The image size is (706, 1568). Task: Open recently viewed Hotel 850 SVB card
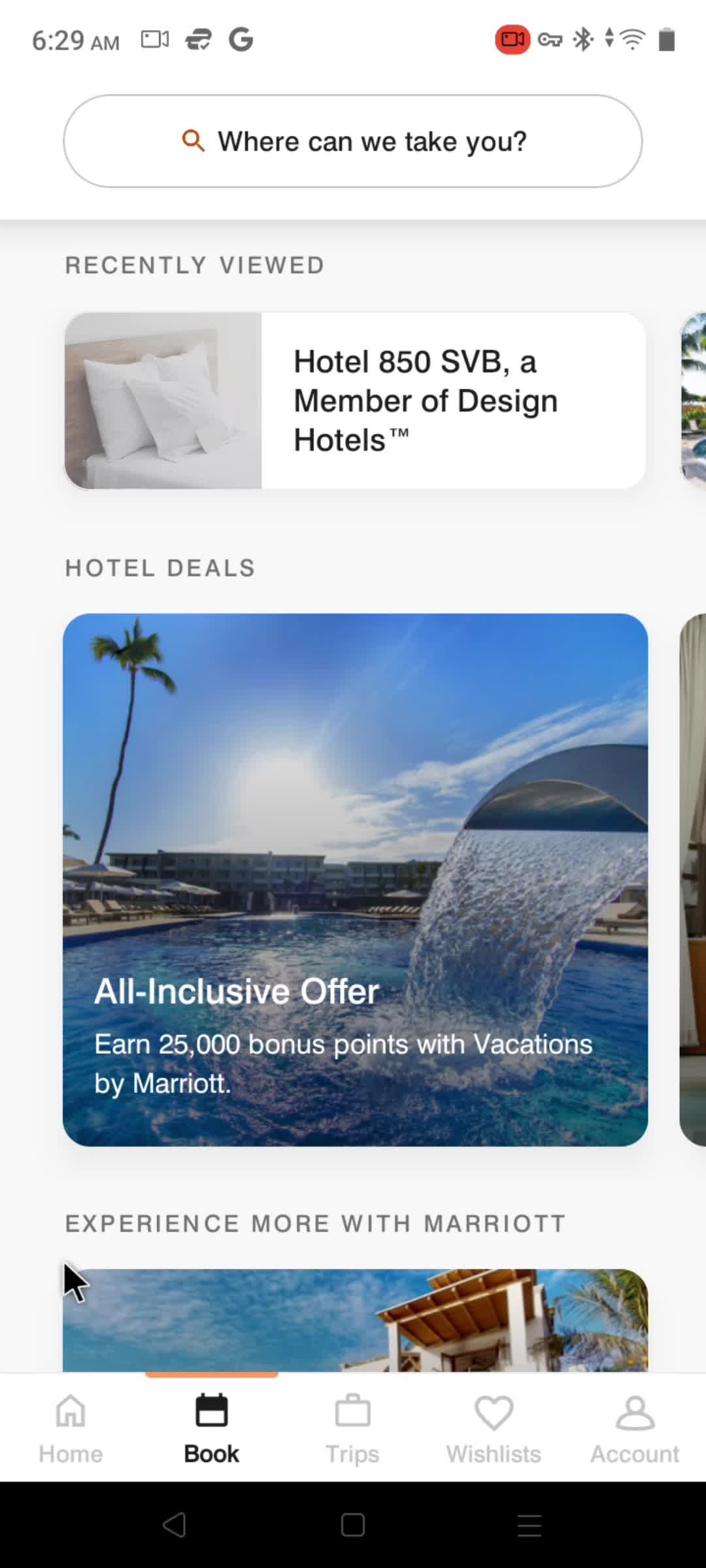354,400
